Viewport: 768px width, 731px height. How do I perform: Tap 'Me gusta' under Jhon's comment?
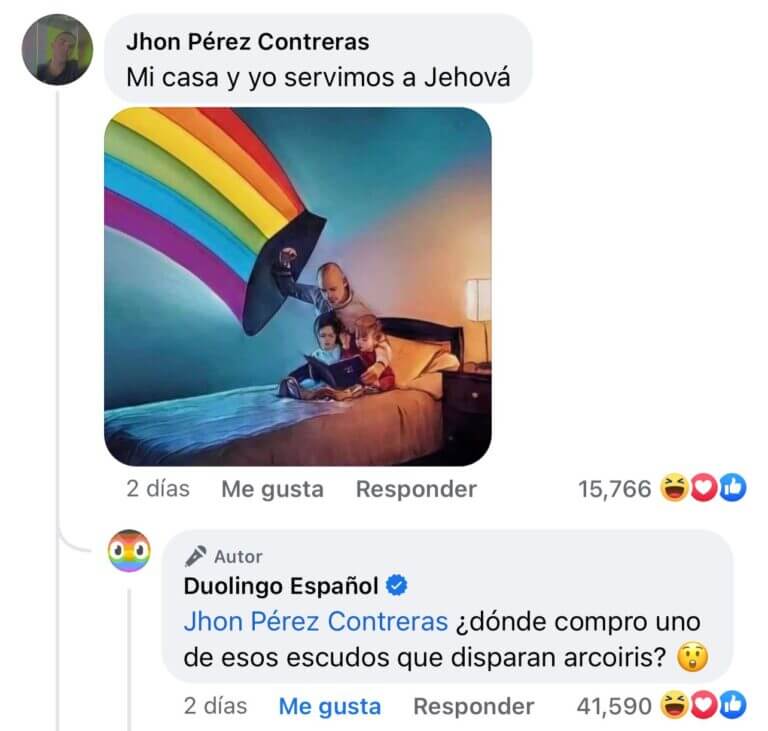coord(273,489)
